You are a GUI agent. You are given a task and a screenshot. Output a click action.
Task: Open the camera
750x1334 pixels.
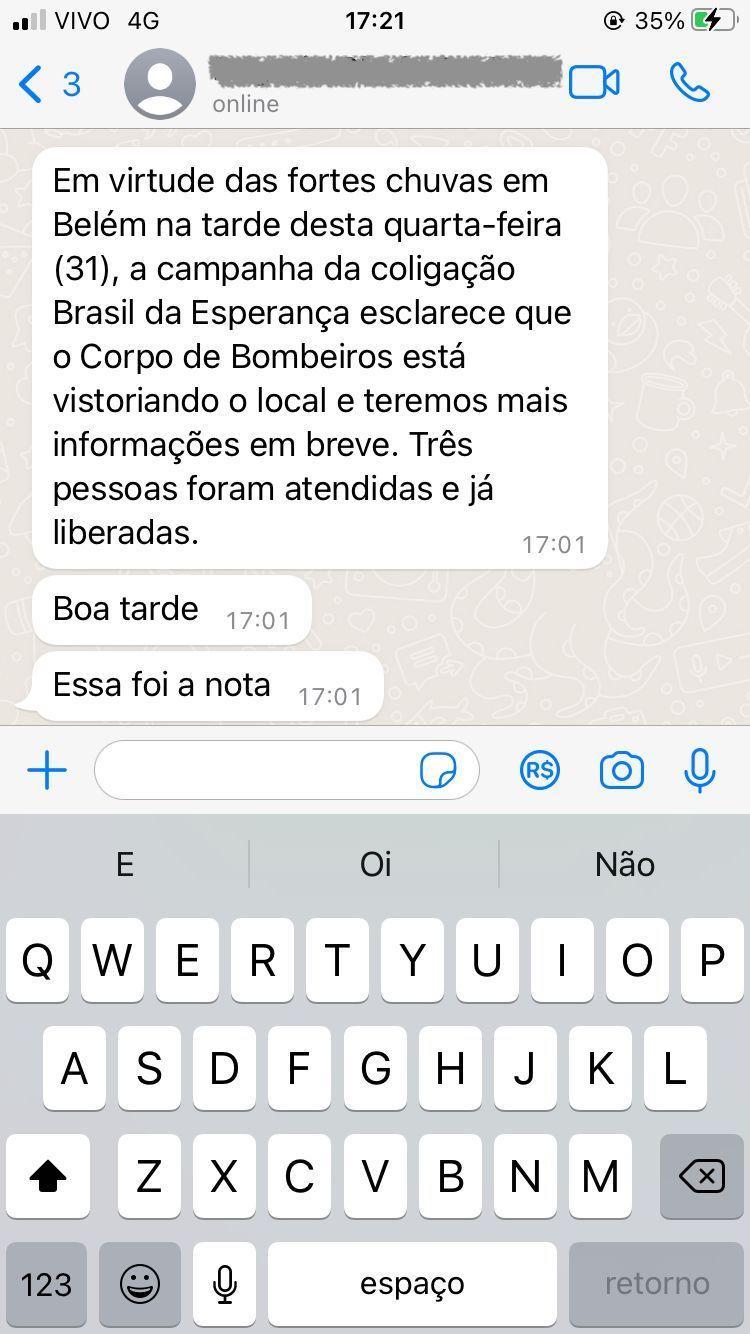pos(622,770)
